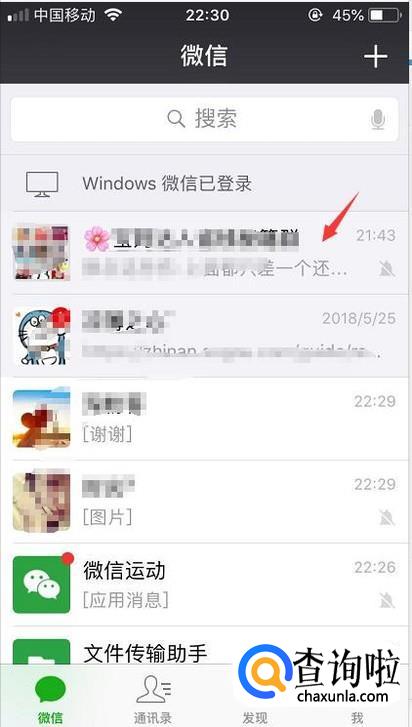Open the muted chat from 21:43

[x=204, y=253]
